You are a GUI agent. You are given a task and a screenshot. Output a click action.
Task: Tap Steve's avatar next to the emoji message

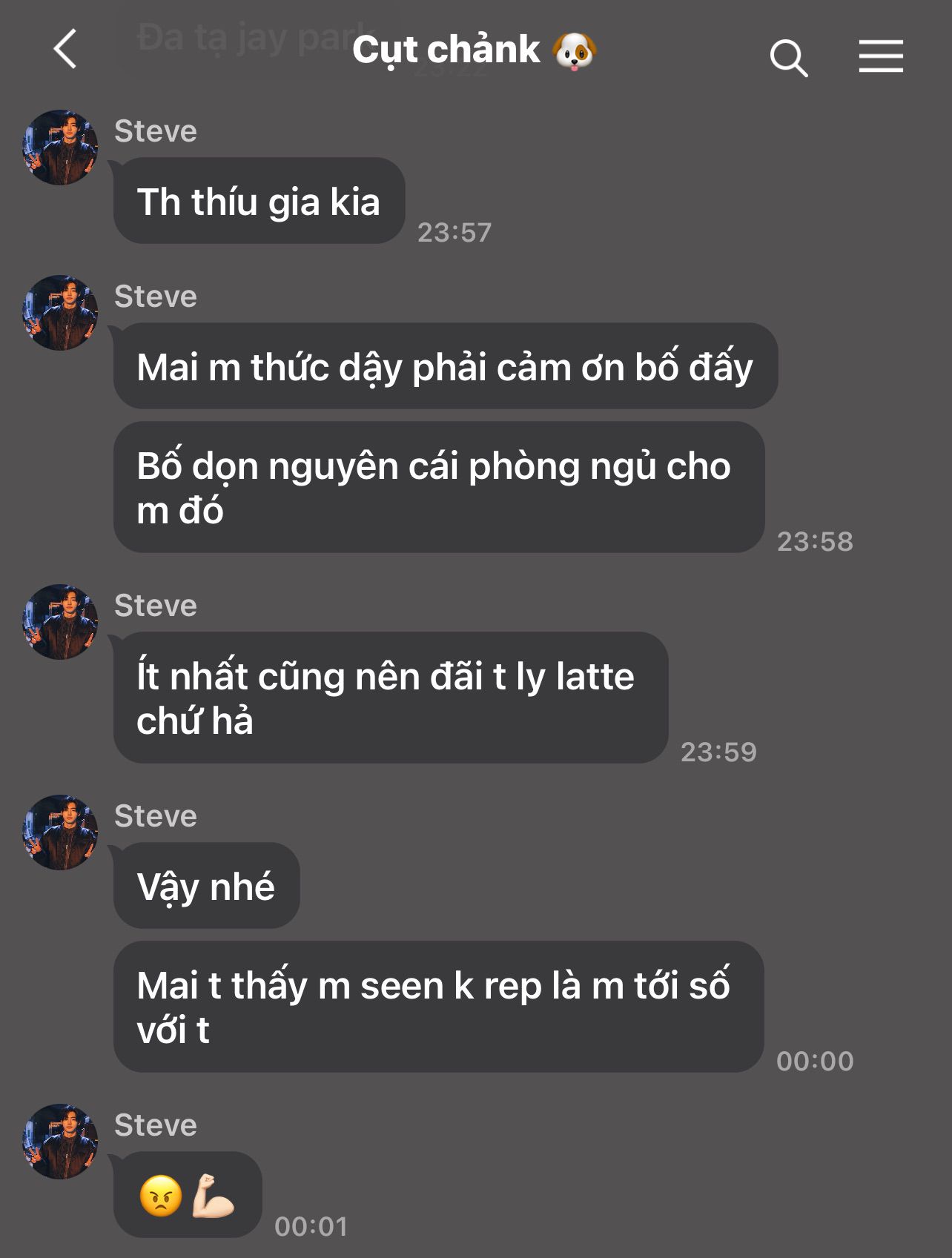coord(60,1142)
